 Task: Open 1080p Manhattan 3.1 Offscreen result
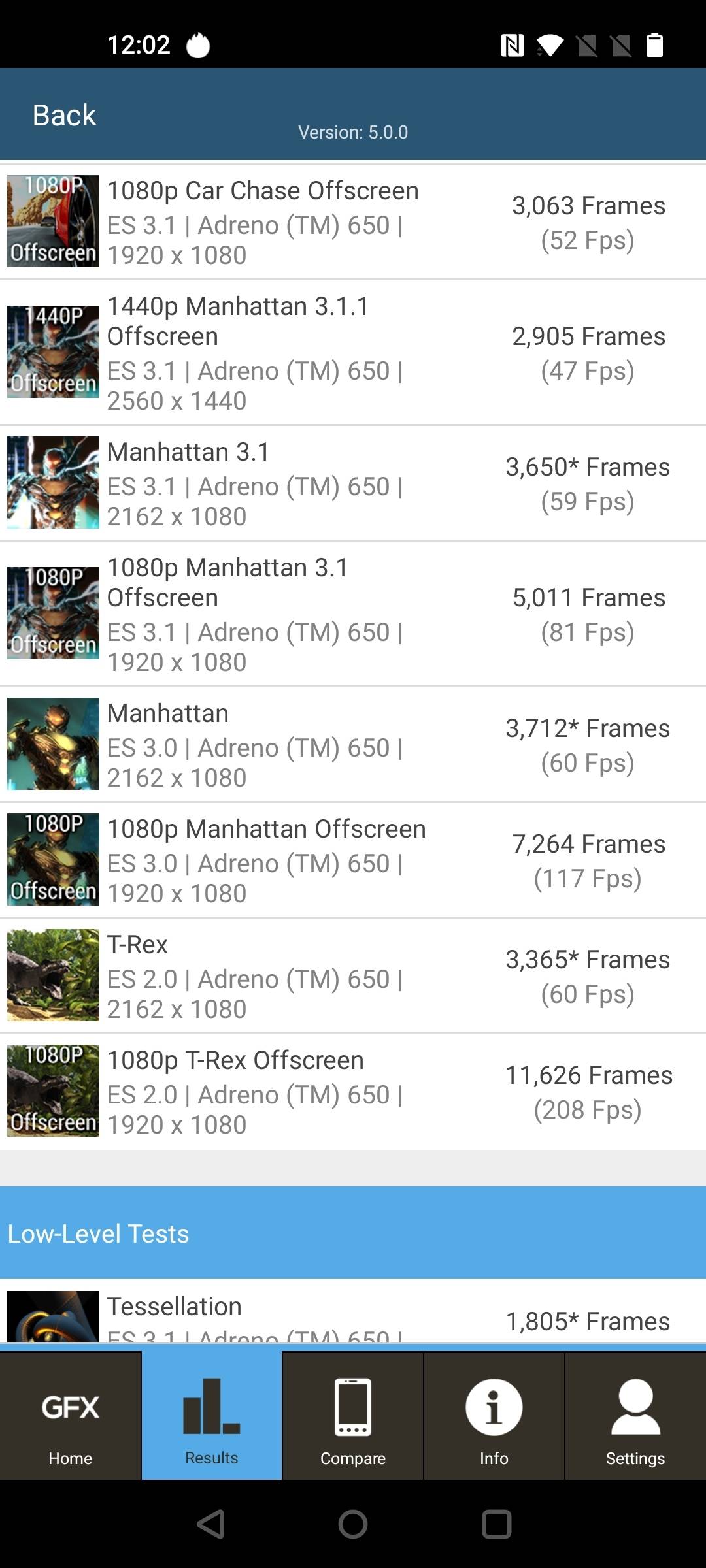(x=353, y=614)
